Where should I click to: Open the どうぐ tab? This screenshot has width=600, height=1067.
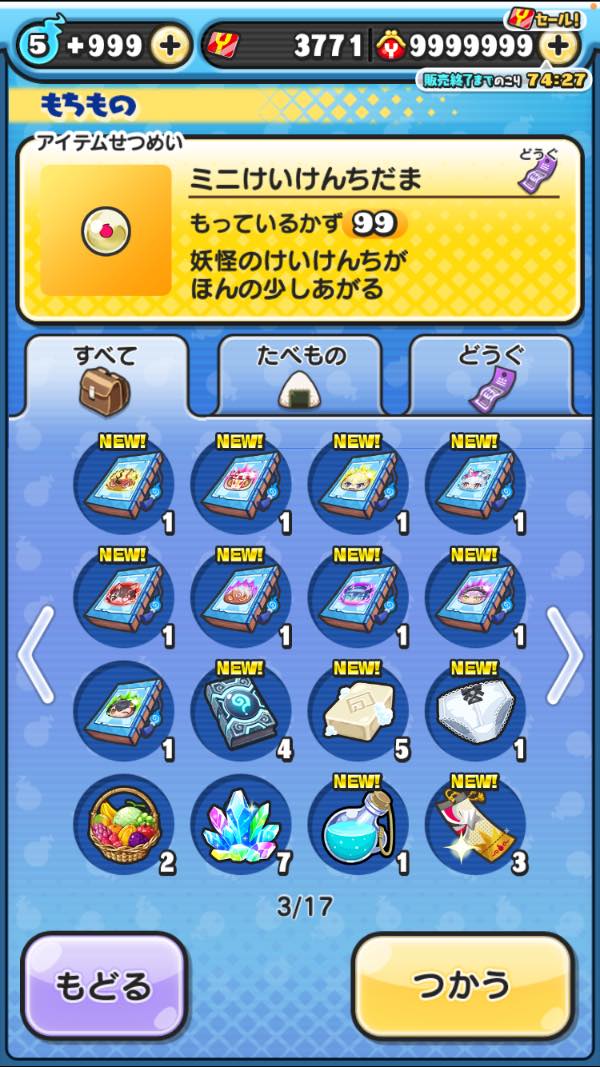point(491,375)
